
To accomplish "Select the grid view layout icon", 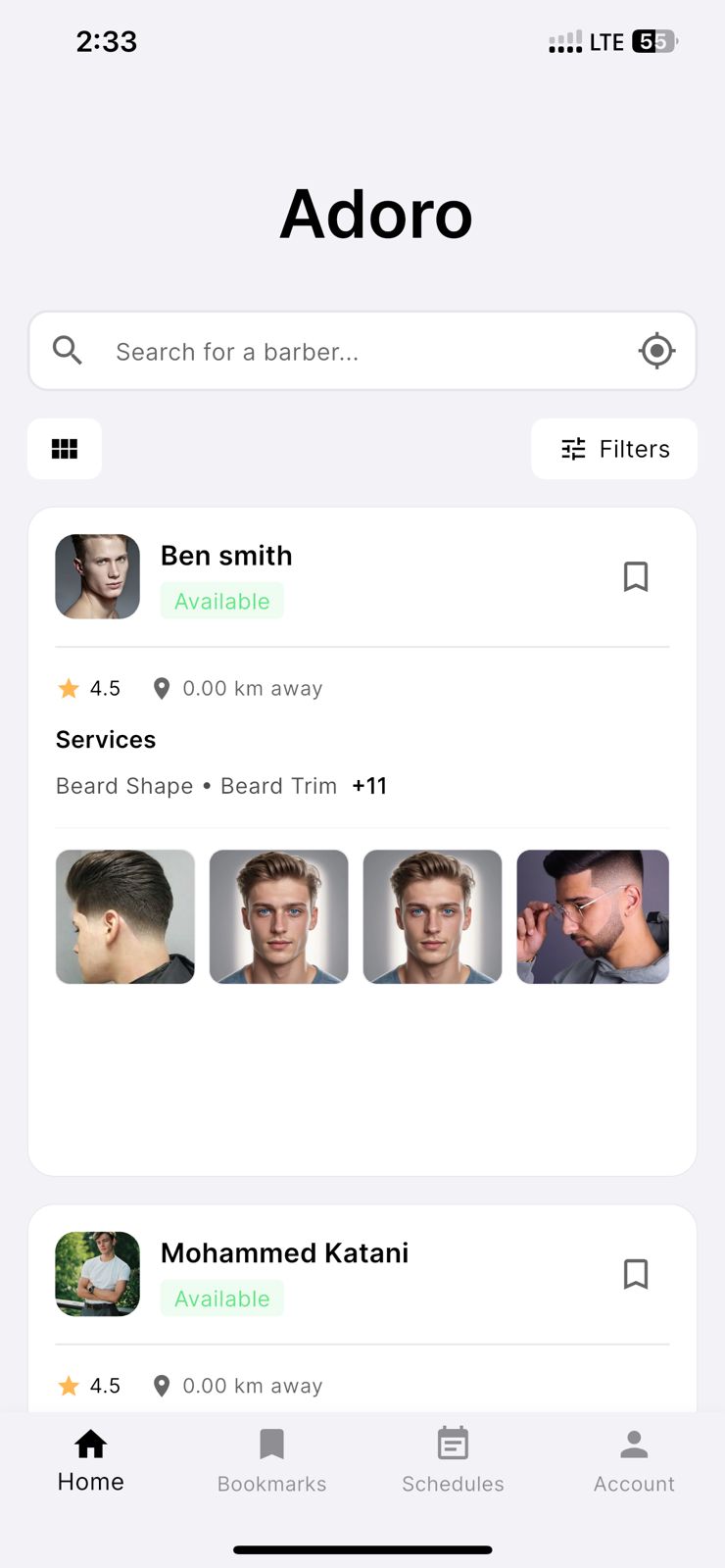I will click(64, 449).
